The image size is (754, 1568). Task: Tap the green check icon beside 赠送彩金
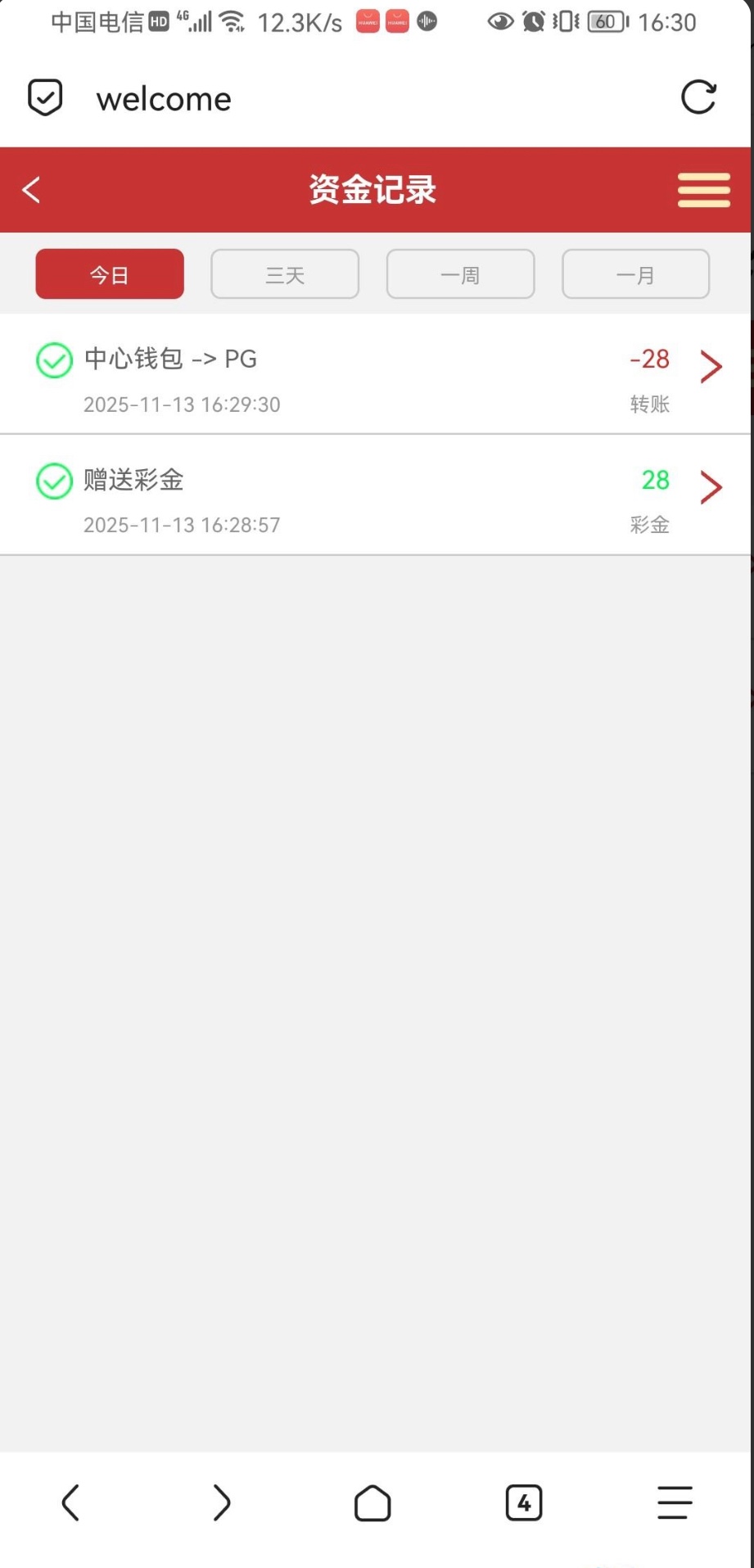tap(54, 481)
